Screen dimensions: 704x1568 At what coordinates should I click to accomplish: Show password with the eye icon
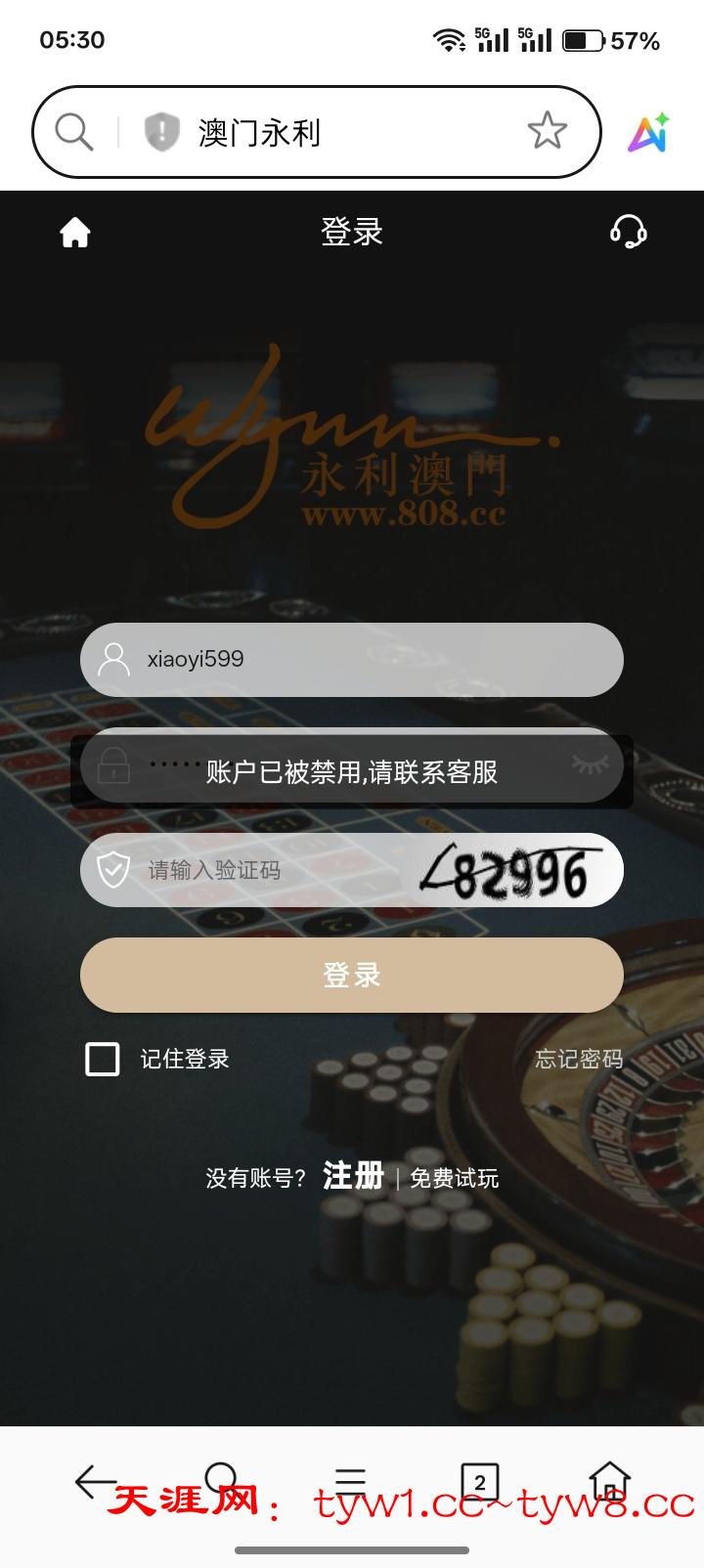tap(590, 764)
